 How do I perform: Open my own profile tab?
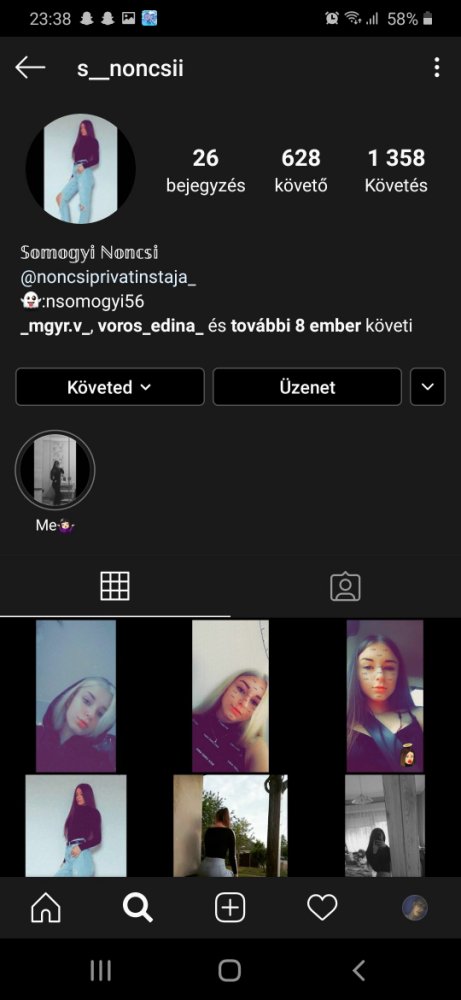pos(414,907)
